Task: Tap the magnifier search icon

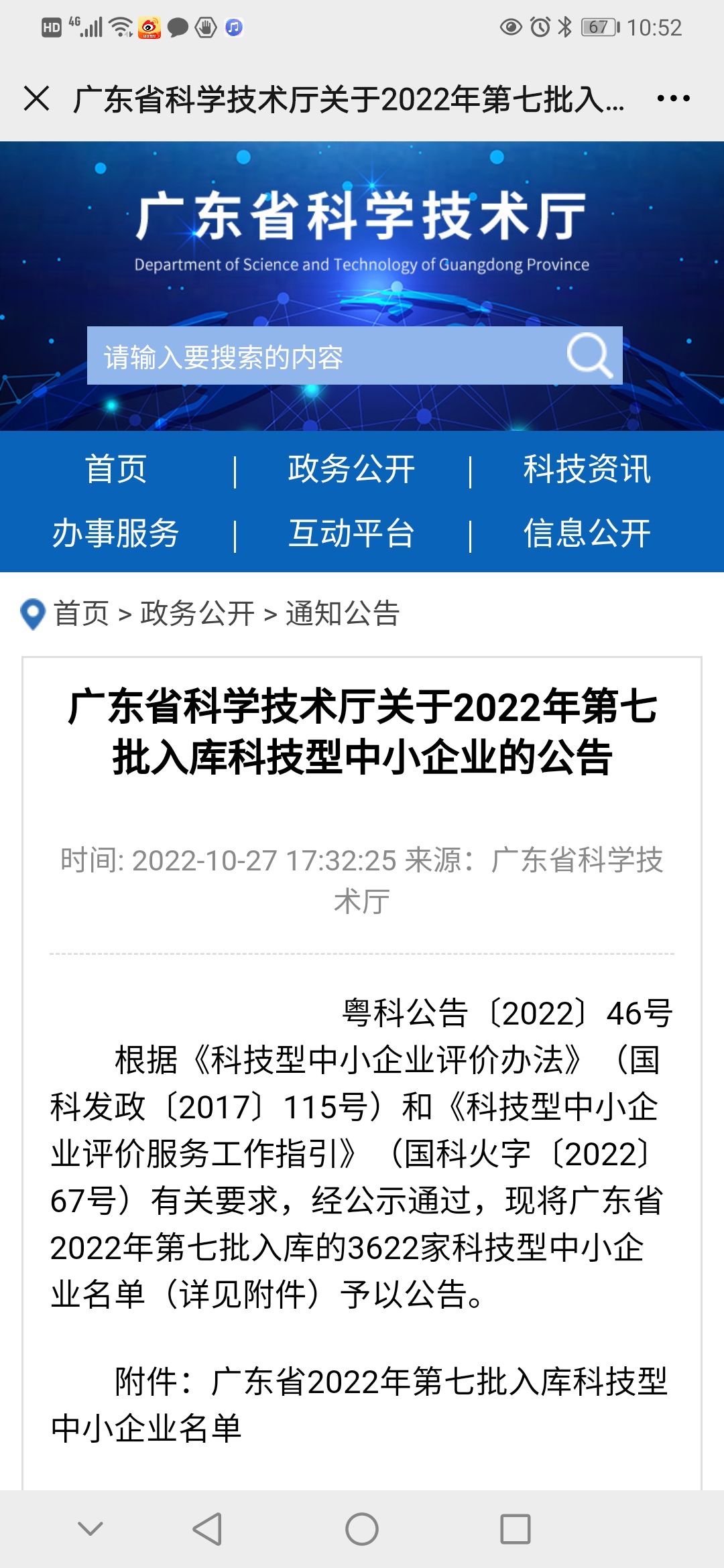Action: tap(589, 355)
